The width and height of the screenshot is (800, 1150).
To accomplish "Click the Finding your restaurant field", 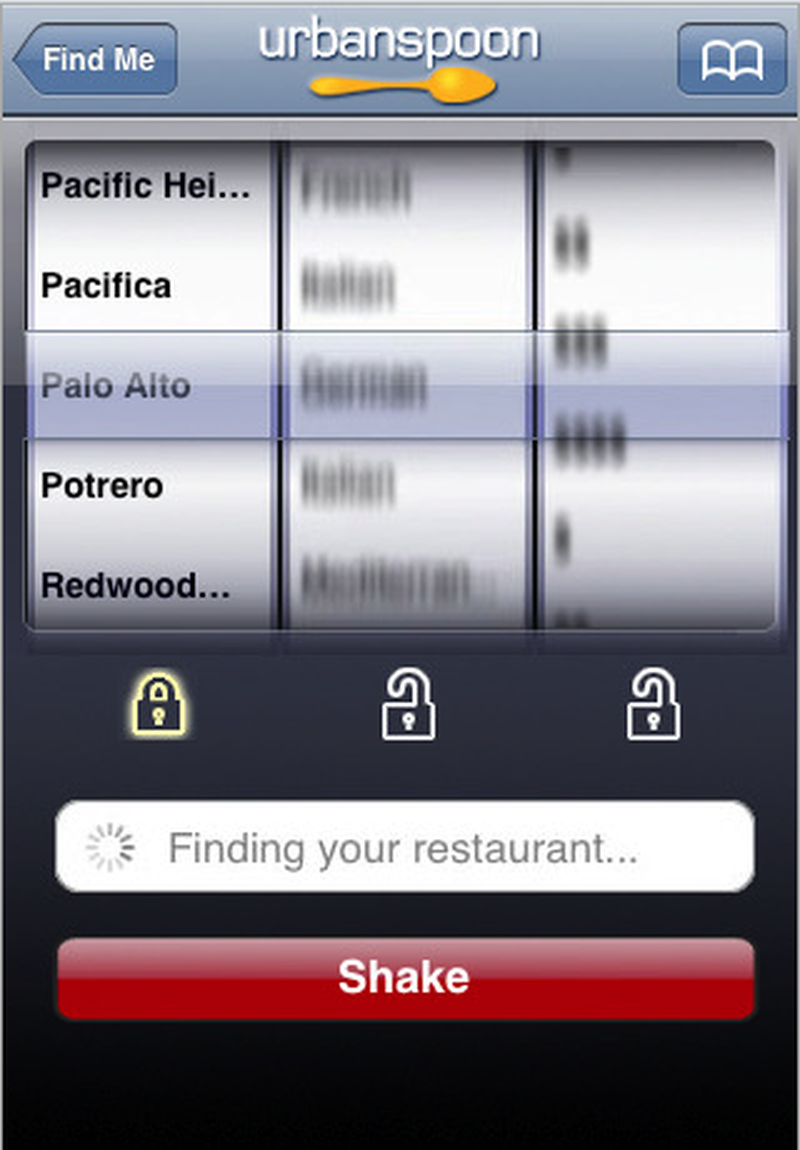I will pyautogui.click(x=404, y=847).
